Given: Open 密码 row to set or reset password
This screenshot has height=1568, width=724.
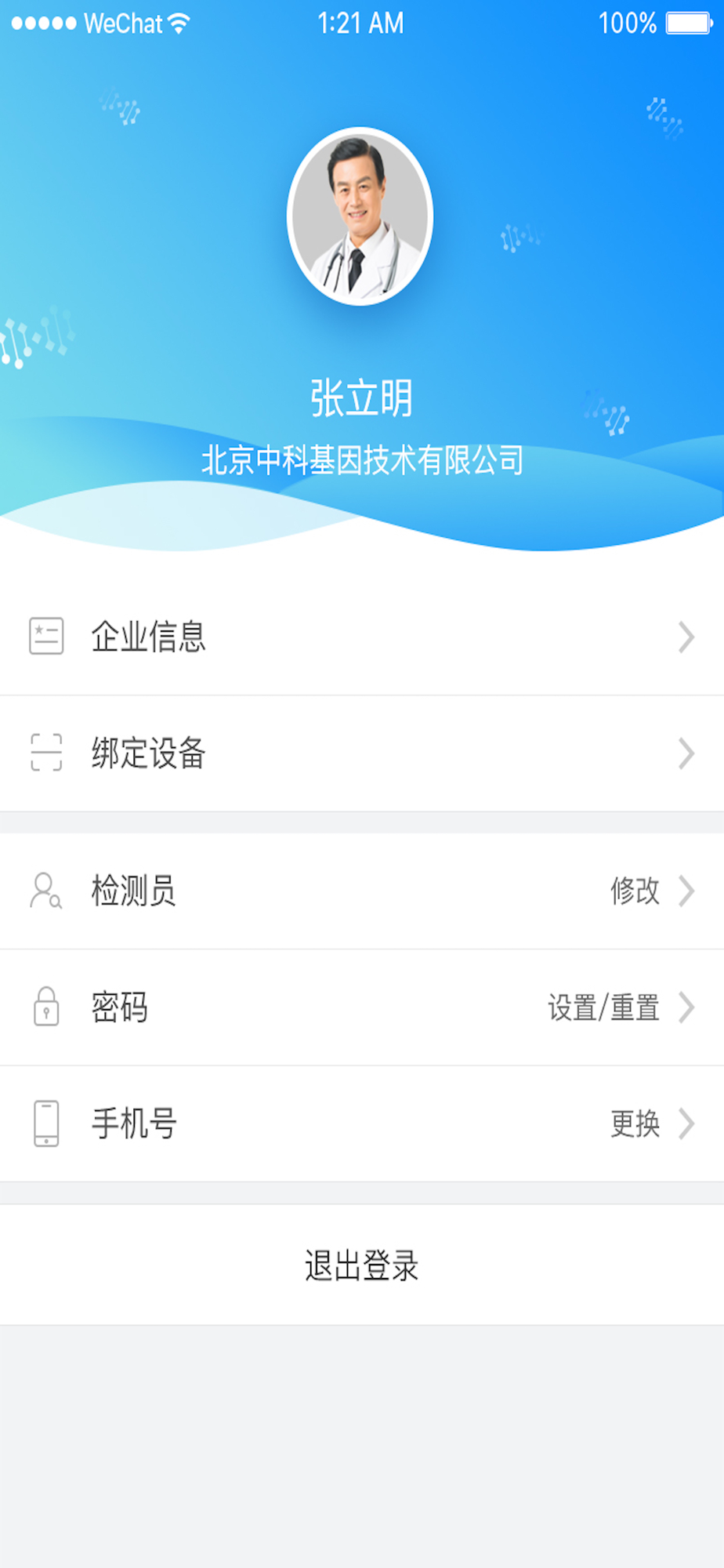Looking at the screenshot, I should [360, 1007].
